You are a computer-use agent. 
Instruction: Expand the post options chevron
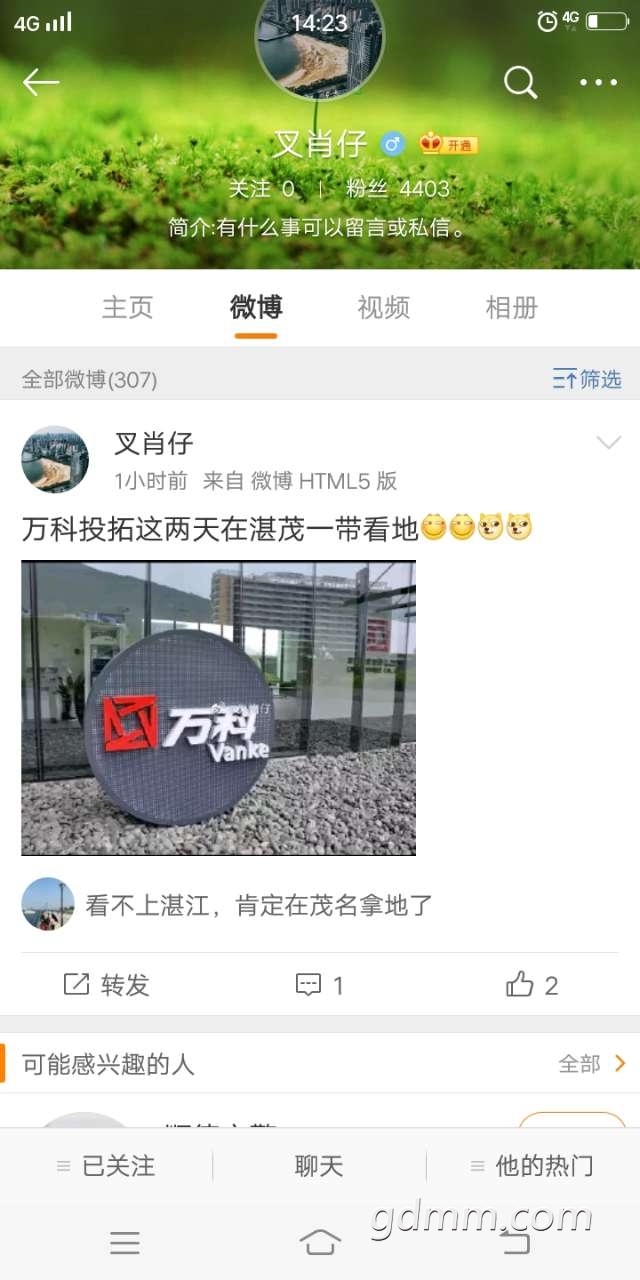pyautogui.click(x=608, y=443)
